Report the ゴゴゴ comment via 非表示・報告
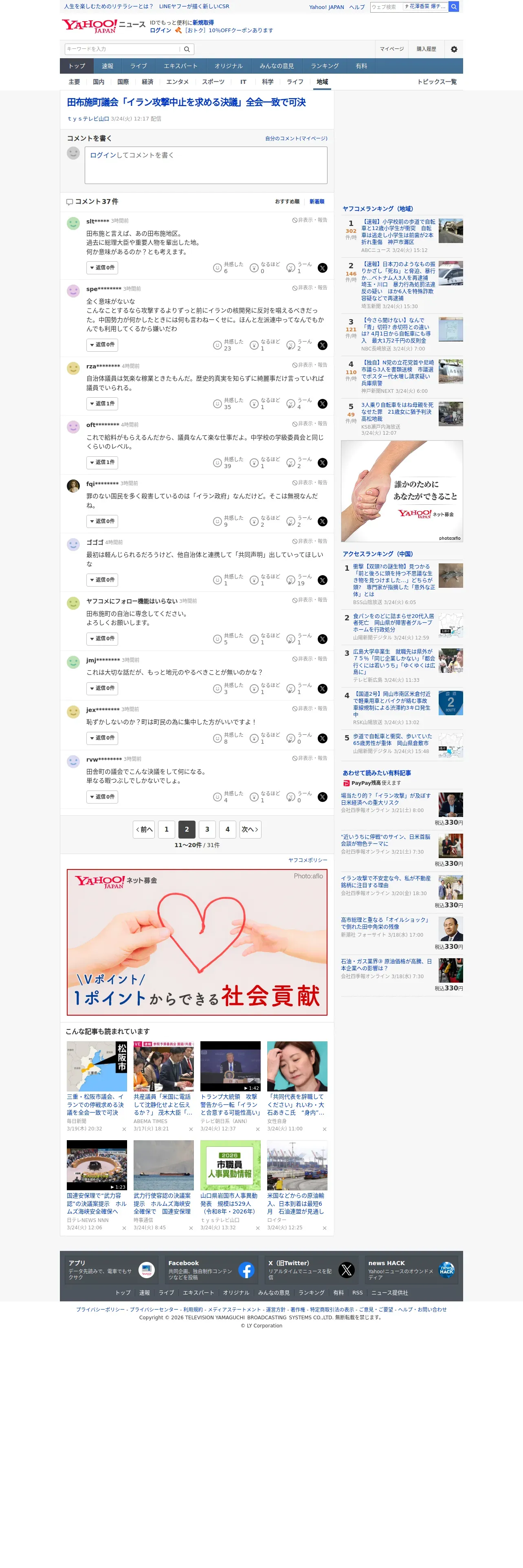 310,541
